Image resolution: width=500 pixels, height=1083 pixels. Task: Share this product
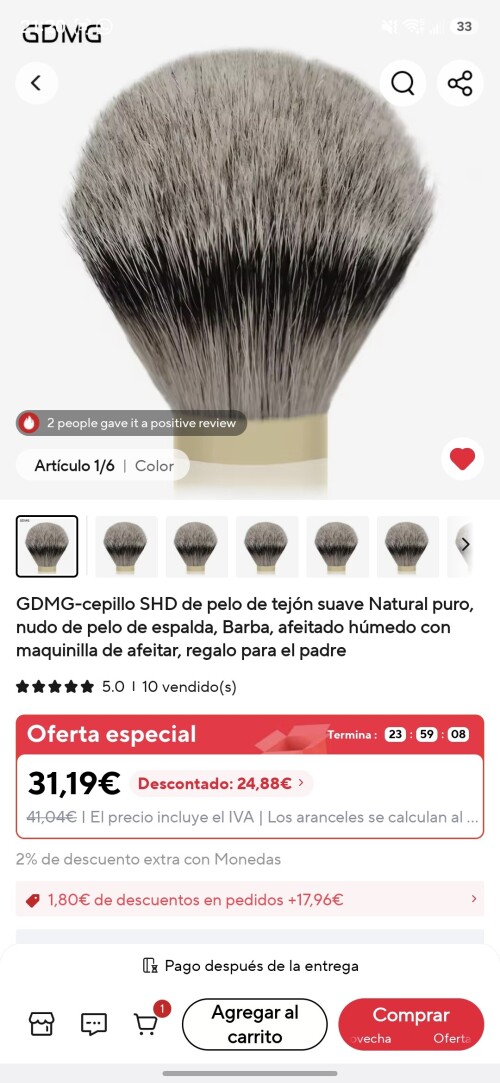[460, 84]
